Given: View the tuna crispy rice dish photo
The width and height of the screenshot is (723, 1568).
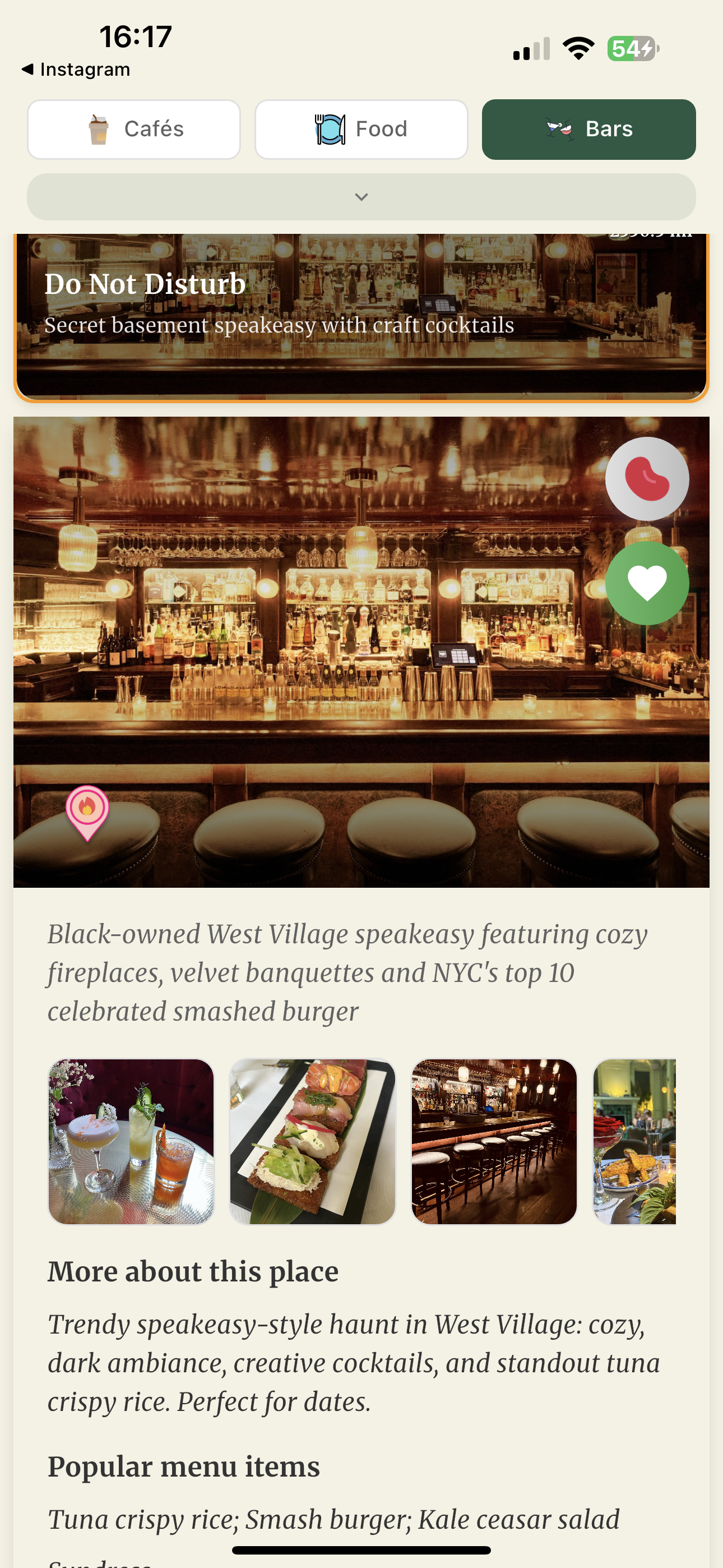Looking at the screenshot, I should [x=310, y=1143].
